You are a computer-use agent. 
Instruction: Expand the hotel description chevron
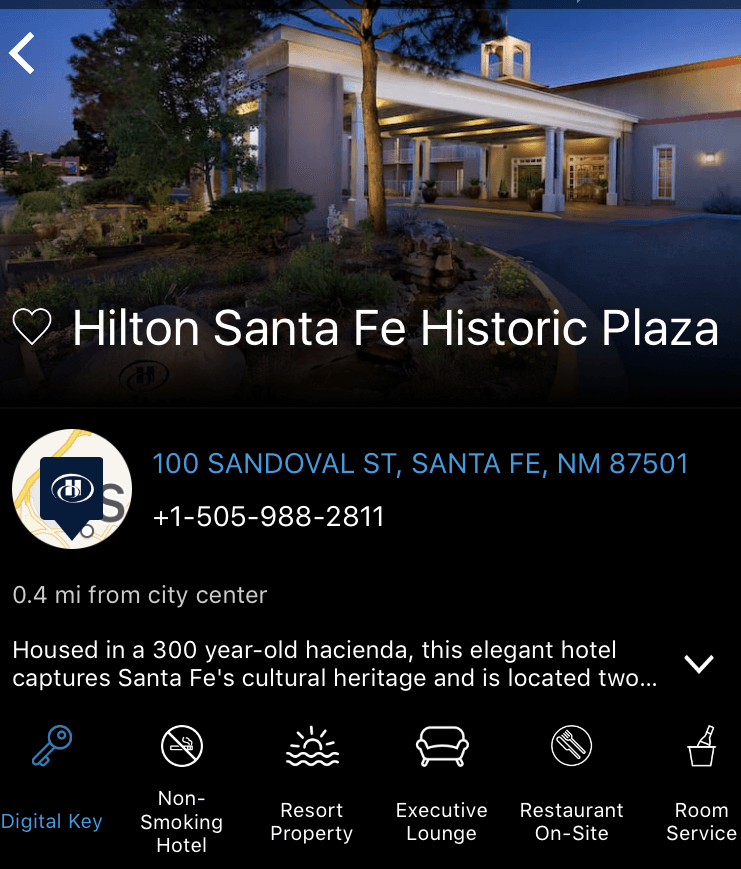point(698,663)
